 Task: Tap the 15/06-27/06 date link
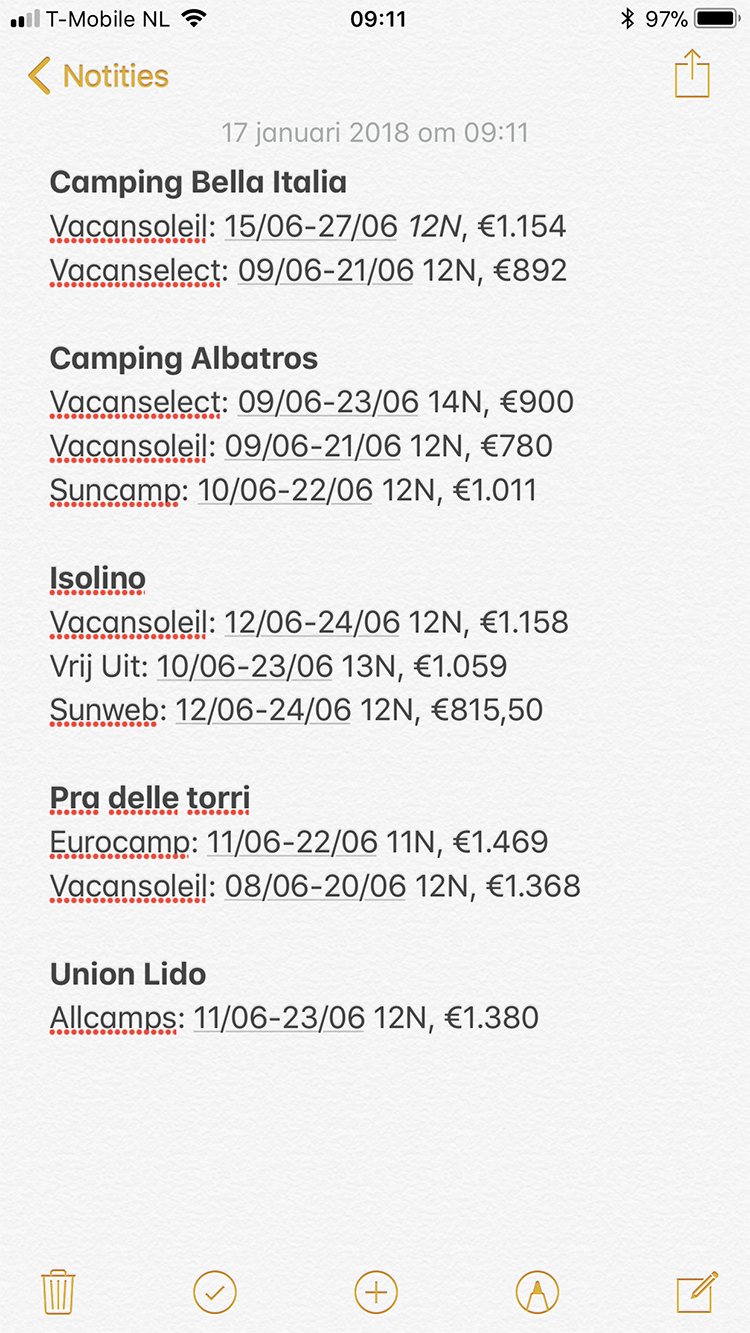[x=311, y=226]
